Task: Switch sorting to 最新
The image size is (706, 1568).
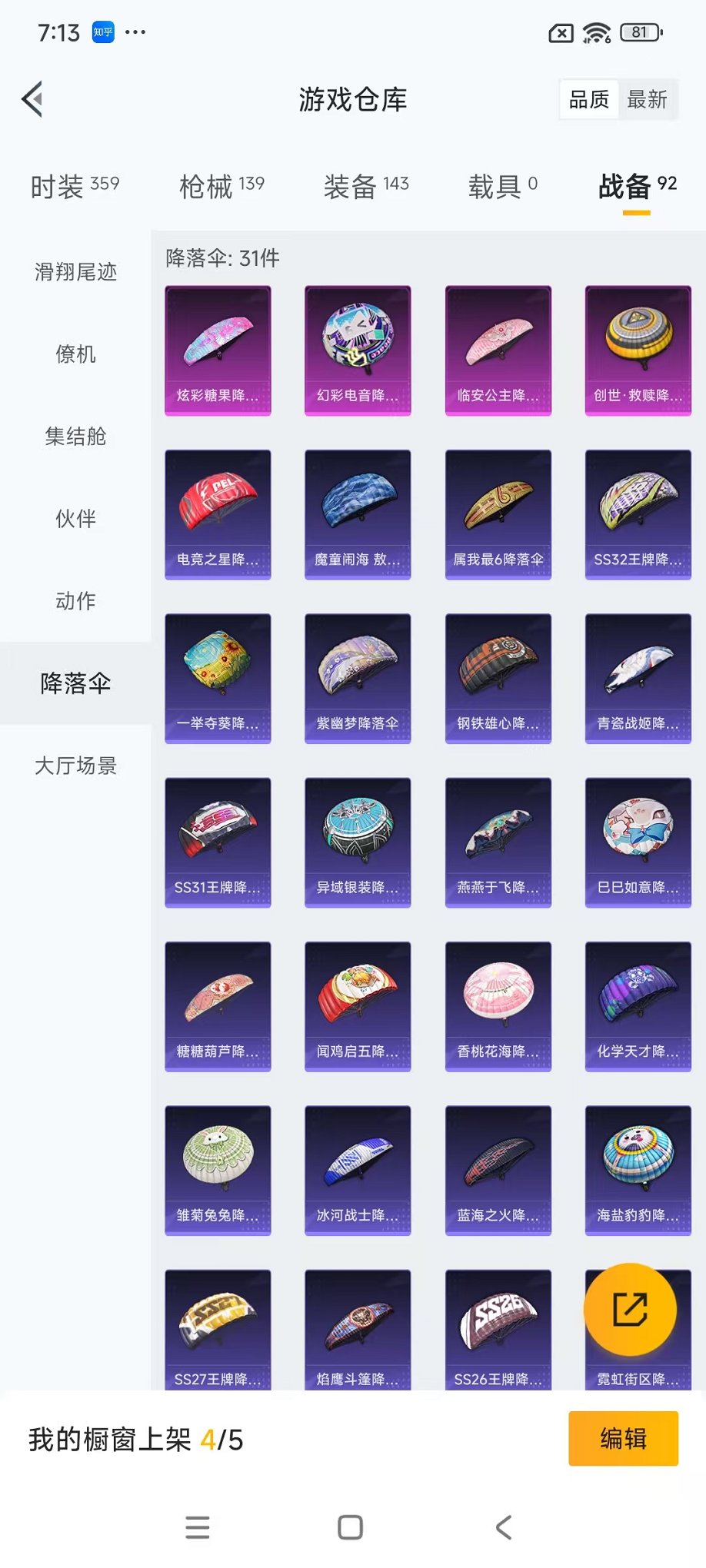Action: coord(647,98)
